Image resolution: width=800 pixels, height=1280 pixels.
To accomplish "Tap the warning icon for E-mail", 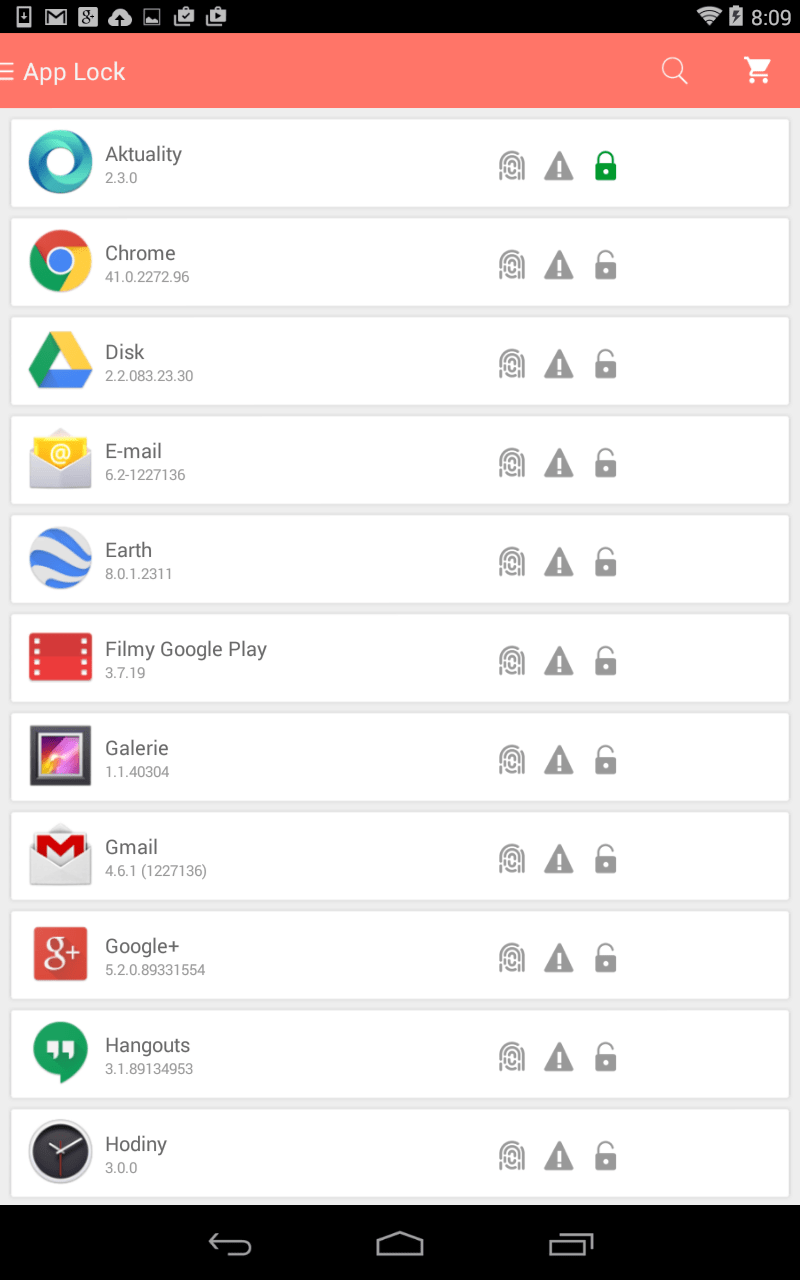I will pyautogui.click(x=559, y=463).
